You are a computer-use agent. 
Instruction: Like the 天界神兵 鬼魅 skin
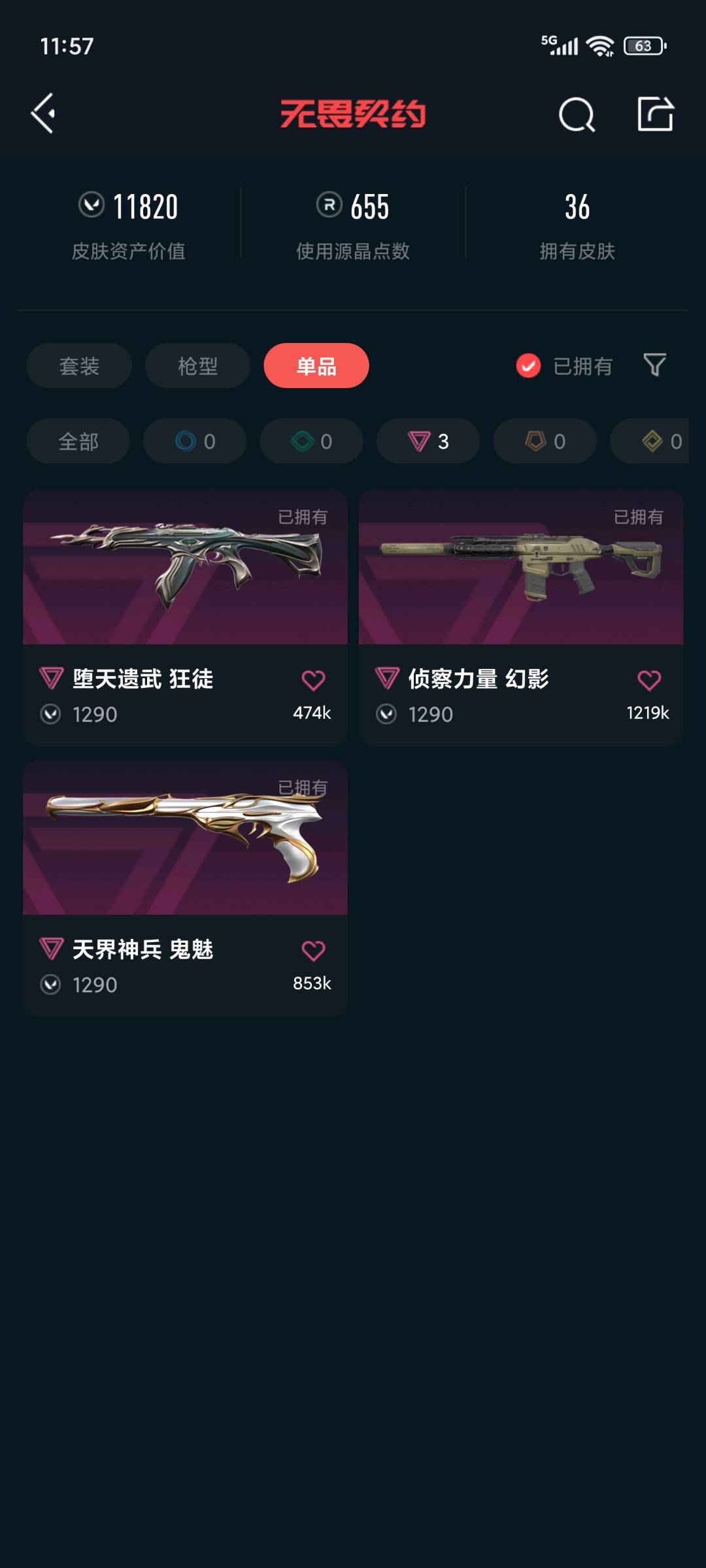[x=313, y=951]
